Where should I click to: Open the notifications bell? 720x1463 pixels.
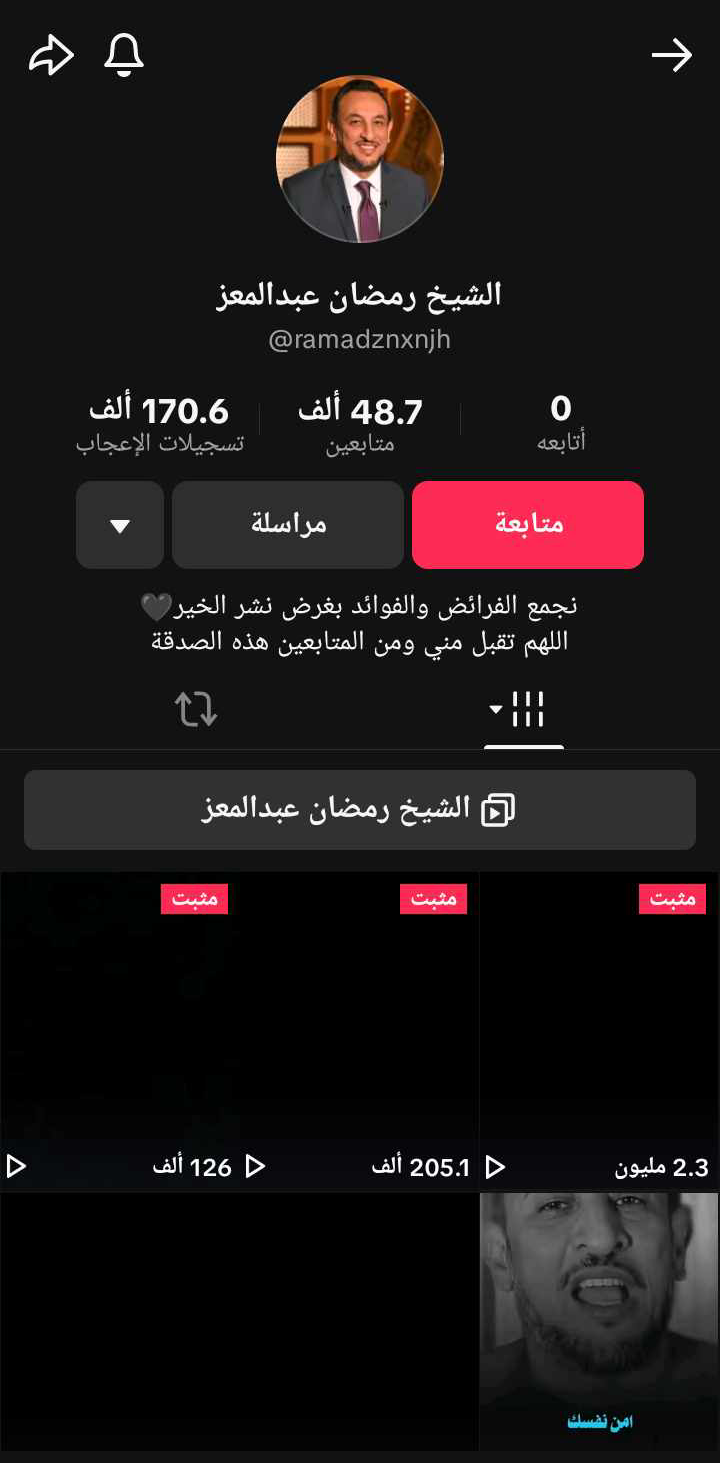(x=124, y=56)
